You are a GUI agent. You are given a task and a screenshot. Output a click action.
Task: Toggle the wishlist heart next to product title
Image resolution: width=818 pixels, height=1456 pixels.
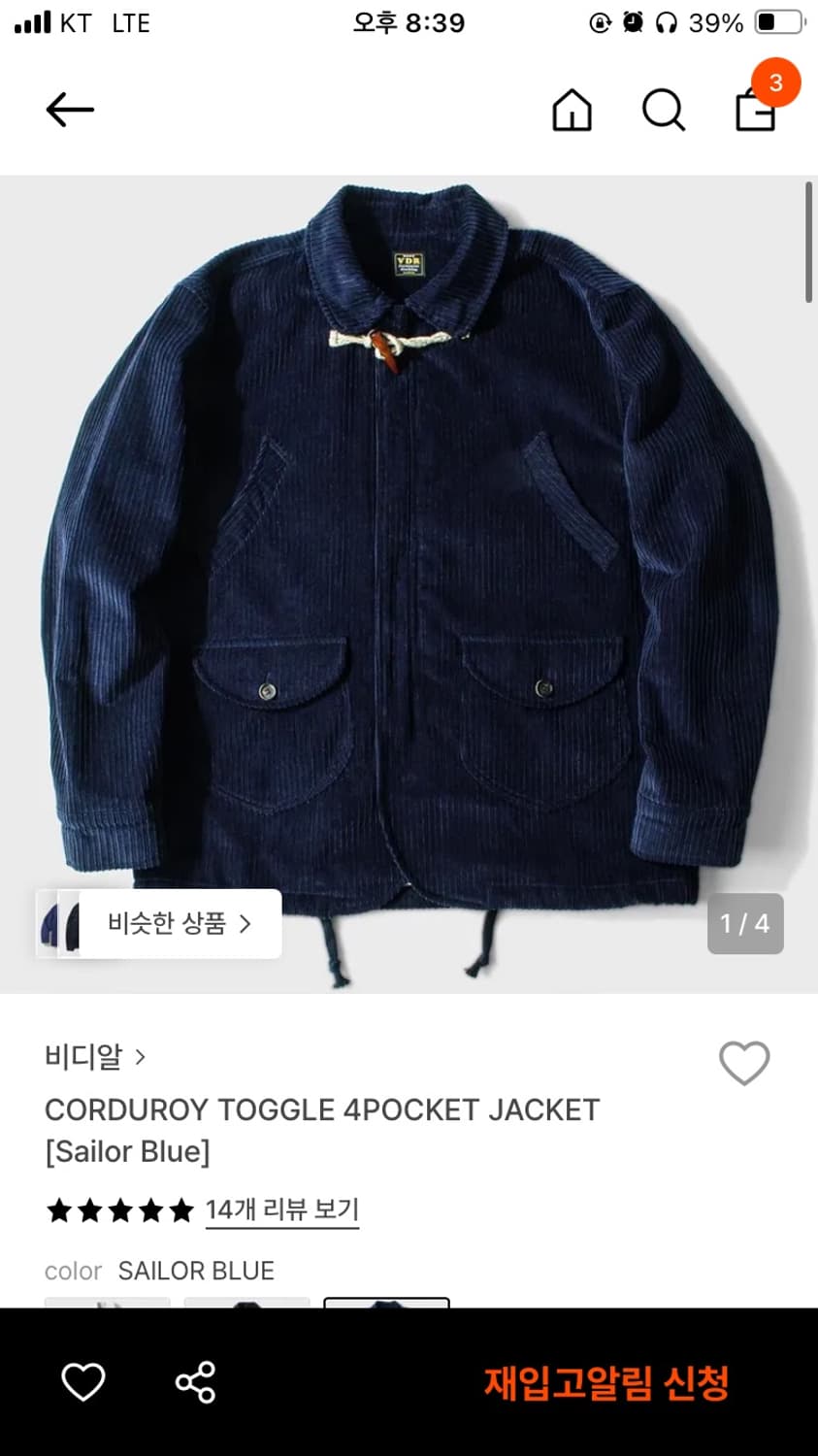744,1064
